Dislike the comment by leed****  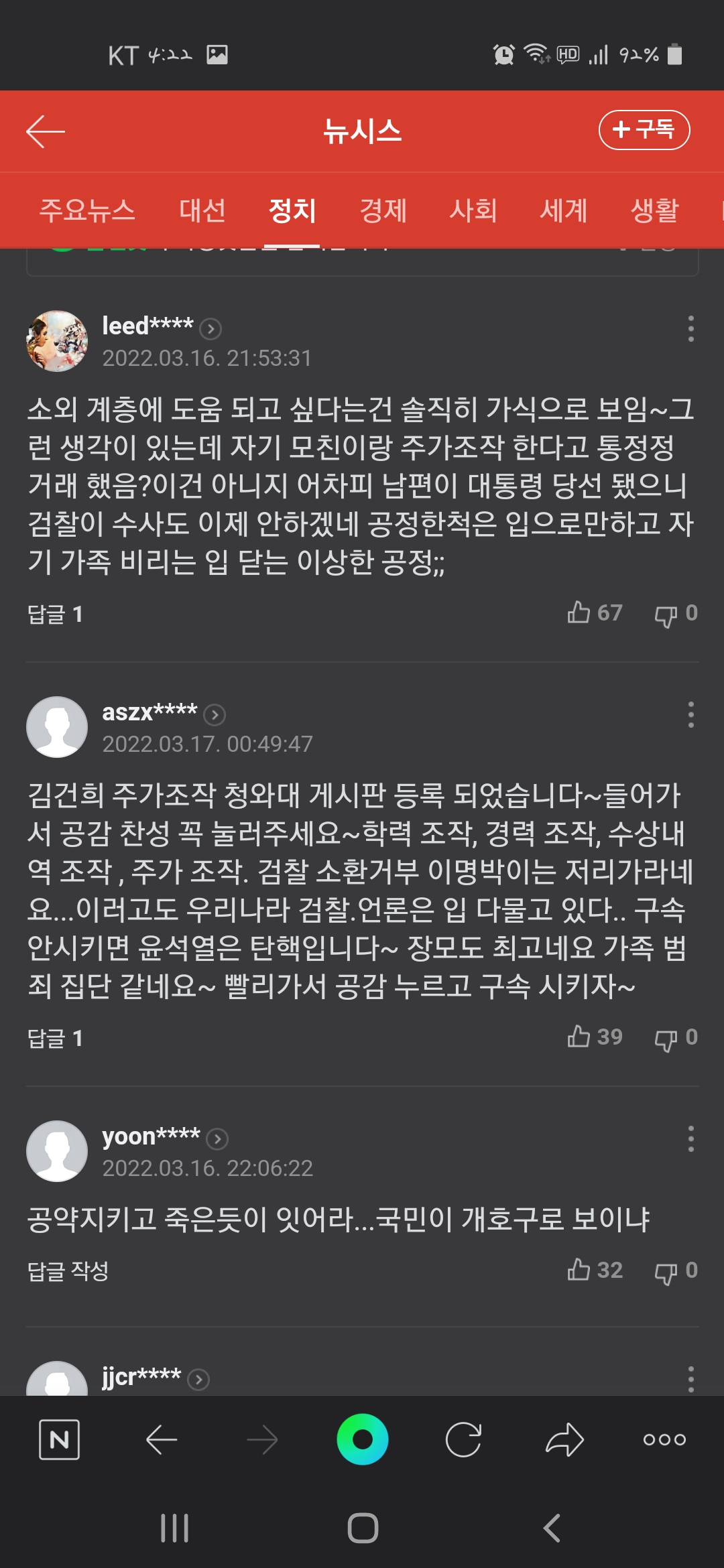tap(666, 614)
